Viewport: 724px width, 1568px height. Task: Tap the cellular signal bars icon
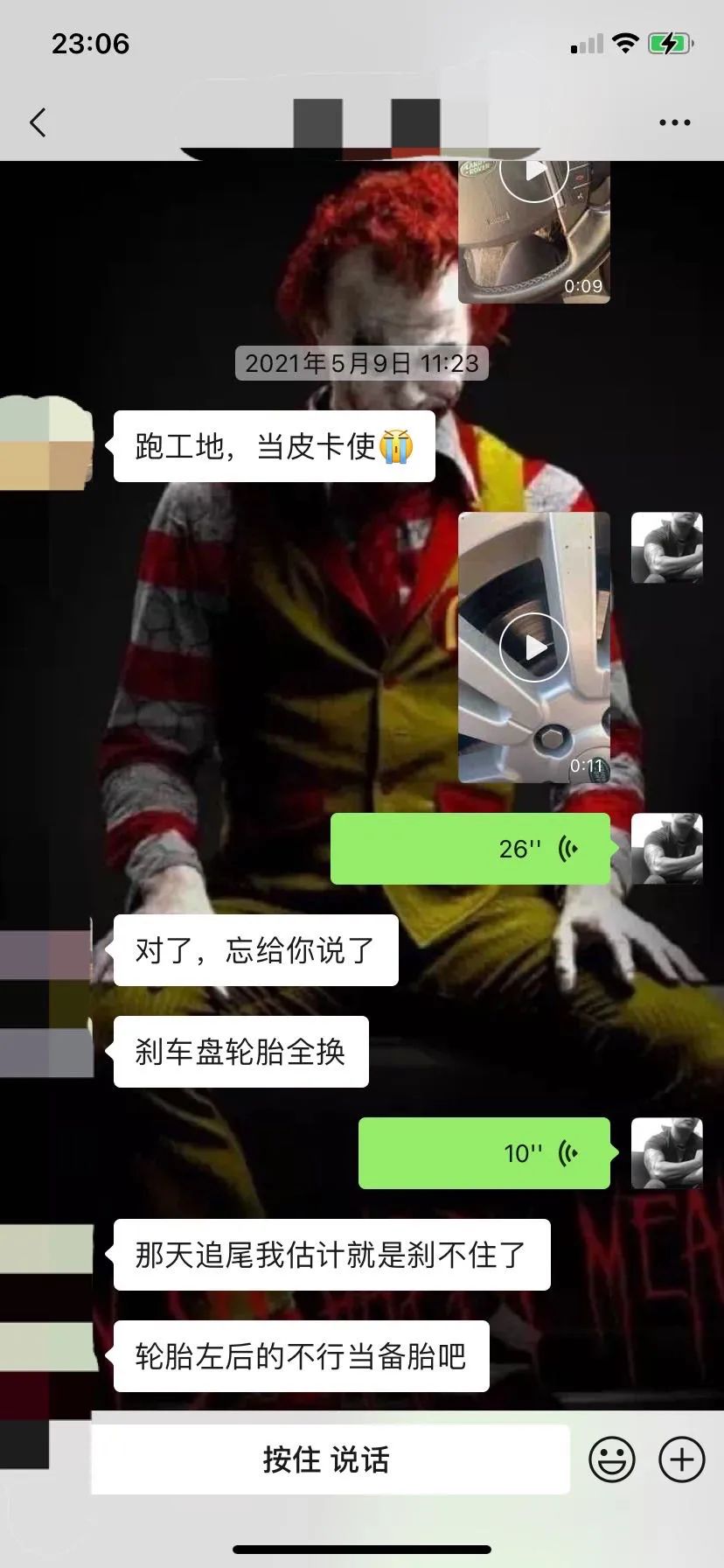tap(587, 41)
